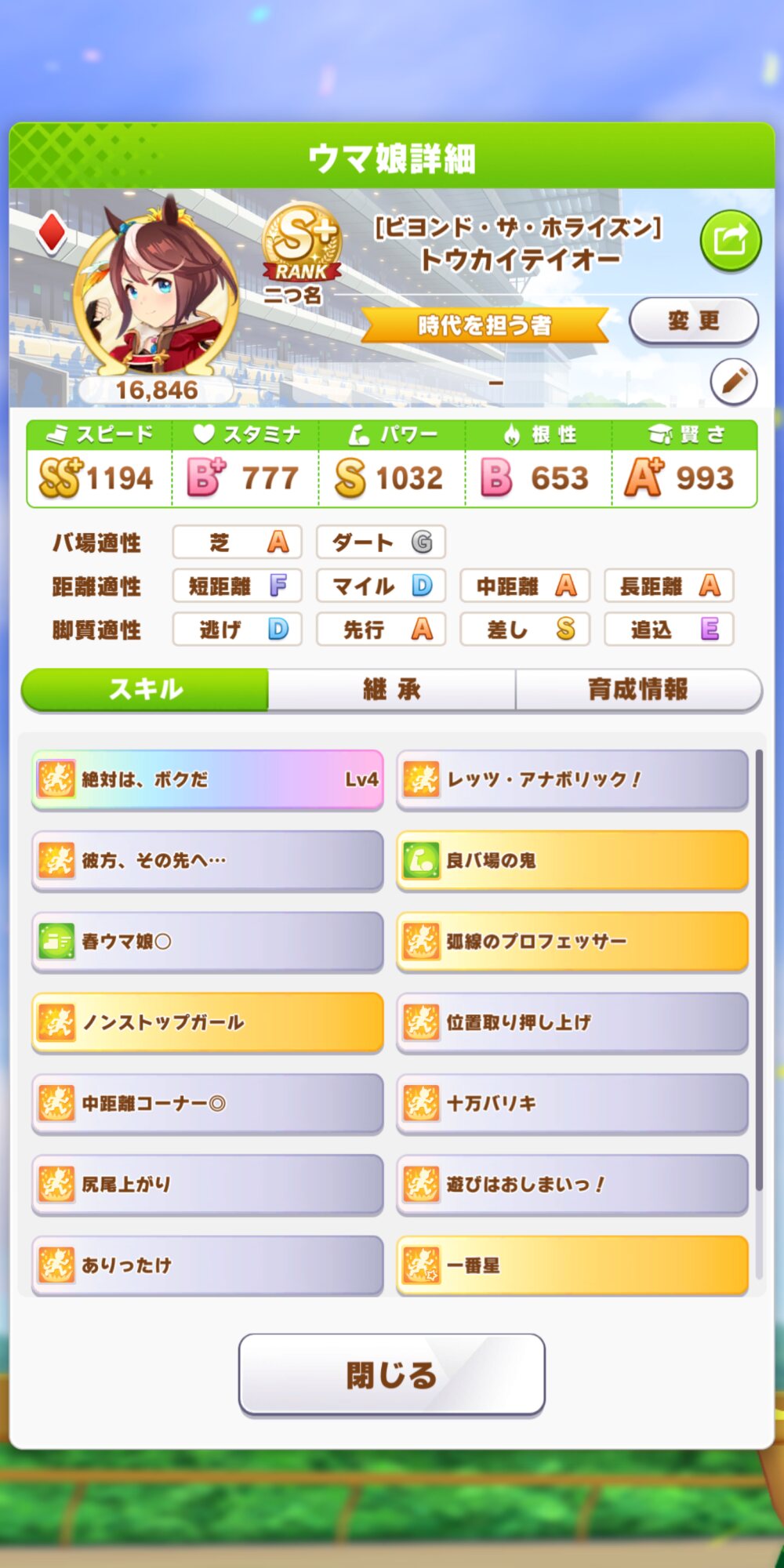Viewport: 784px width, 1568px height.
Task: Show details for 春ウマ娘○
Action: coord(208,941)
